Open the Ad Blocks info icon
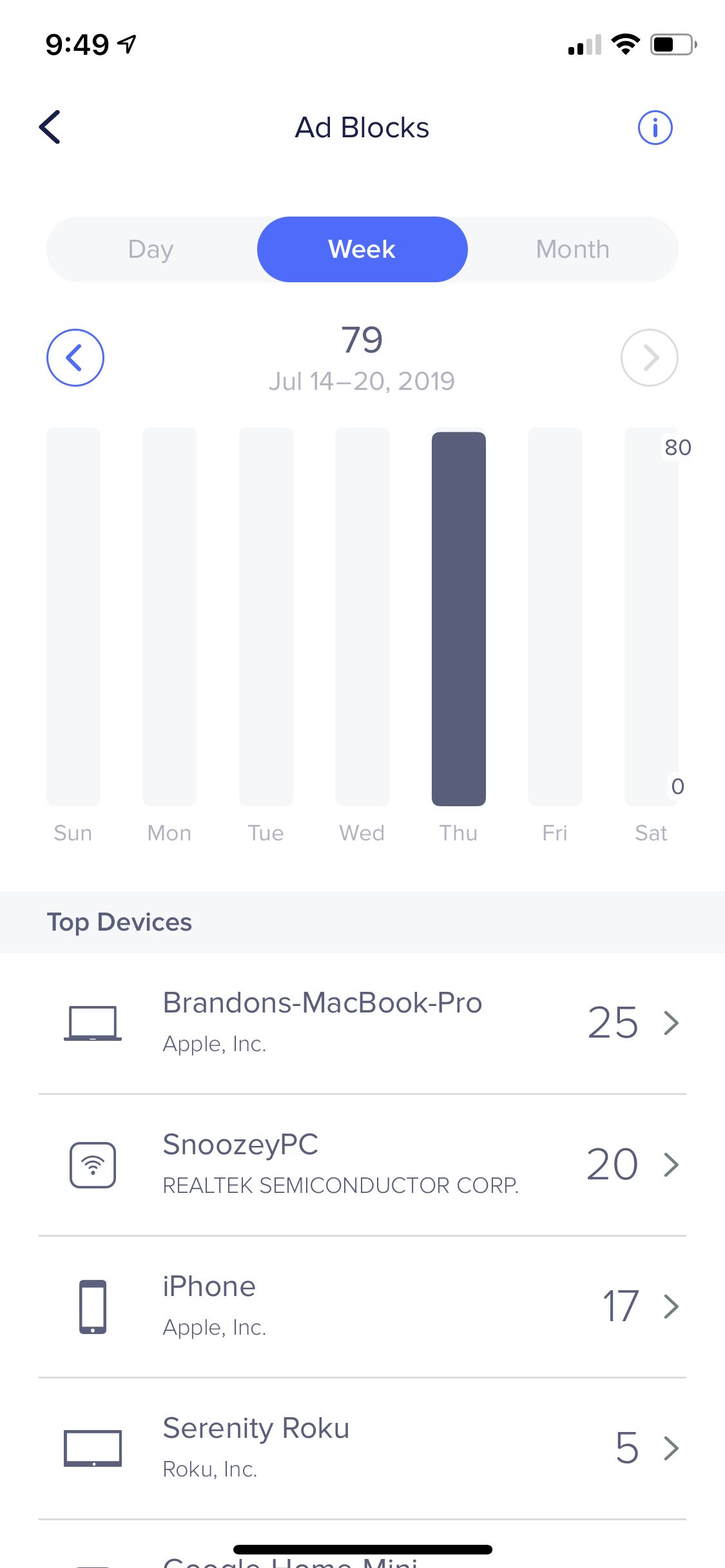 pos(655,128)
